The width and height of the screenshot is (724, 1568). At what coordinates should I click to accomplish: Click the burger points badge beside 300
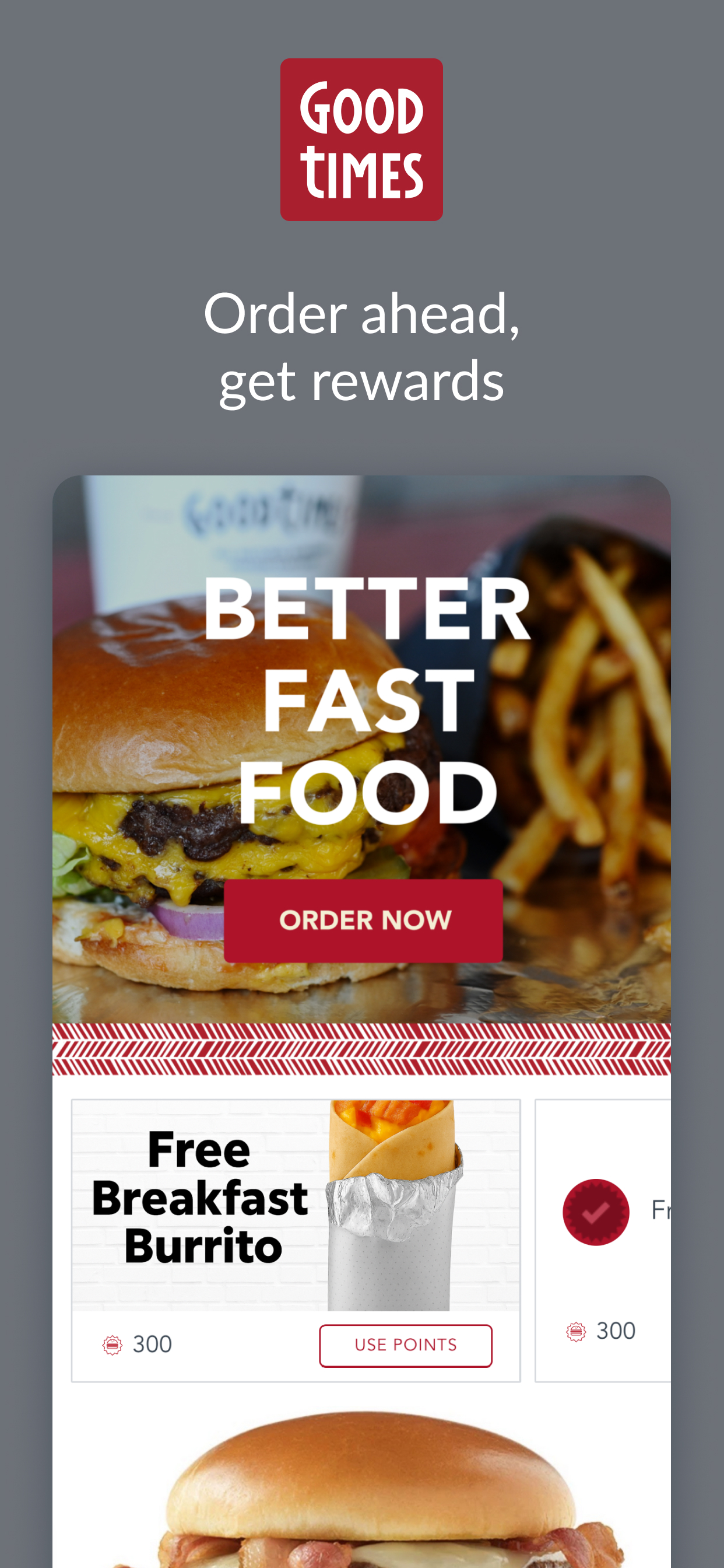click(113, 1345)
